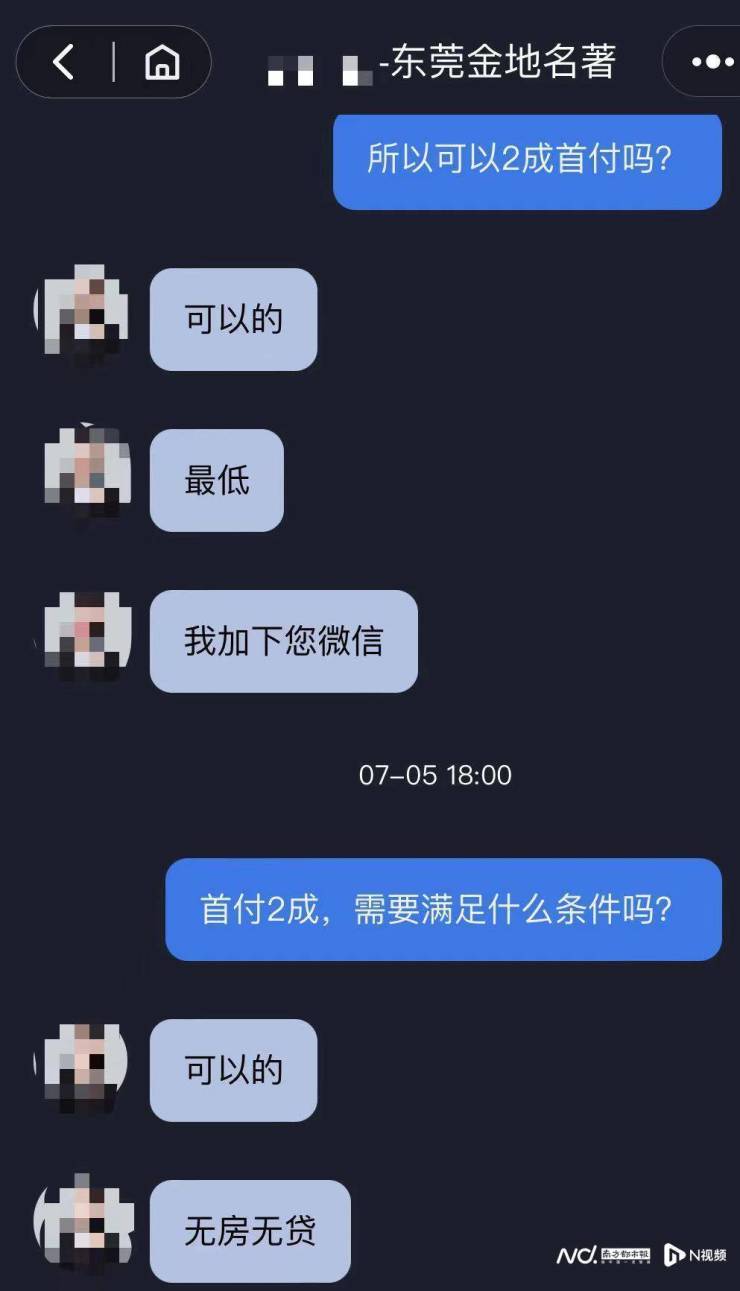This screenshot has width=740, height=1291.
Task: View profile from avatar next to "无房无贷"
Action: click(87, 1229)
